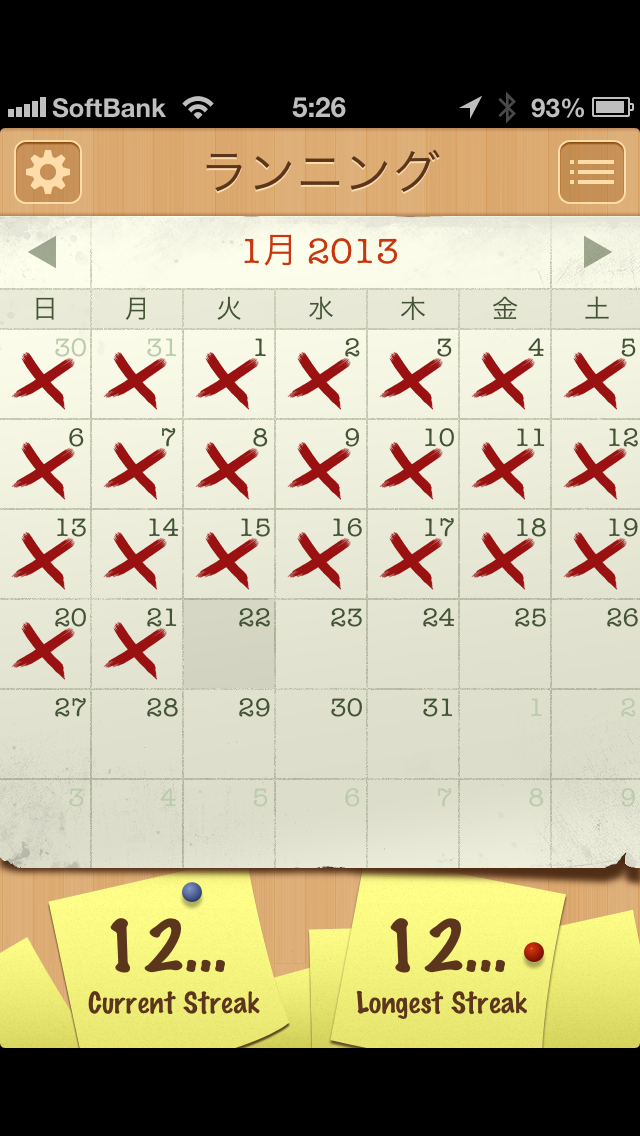Unmark the X on January 21
This screenshot has height=1136, width=640.
[137, 645]
